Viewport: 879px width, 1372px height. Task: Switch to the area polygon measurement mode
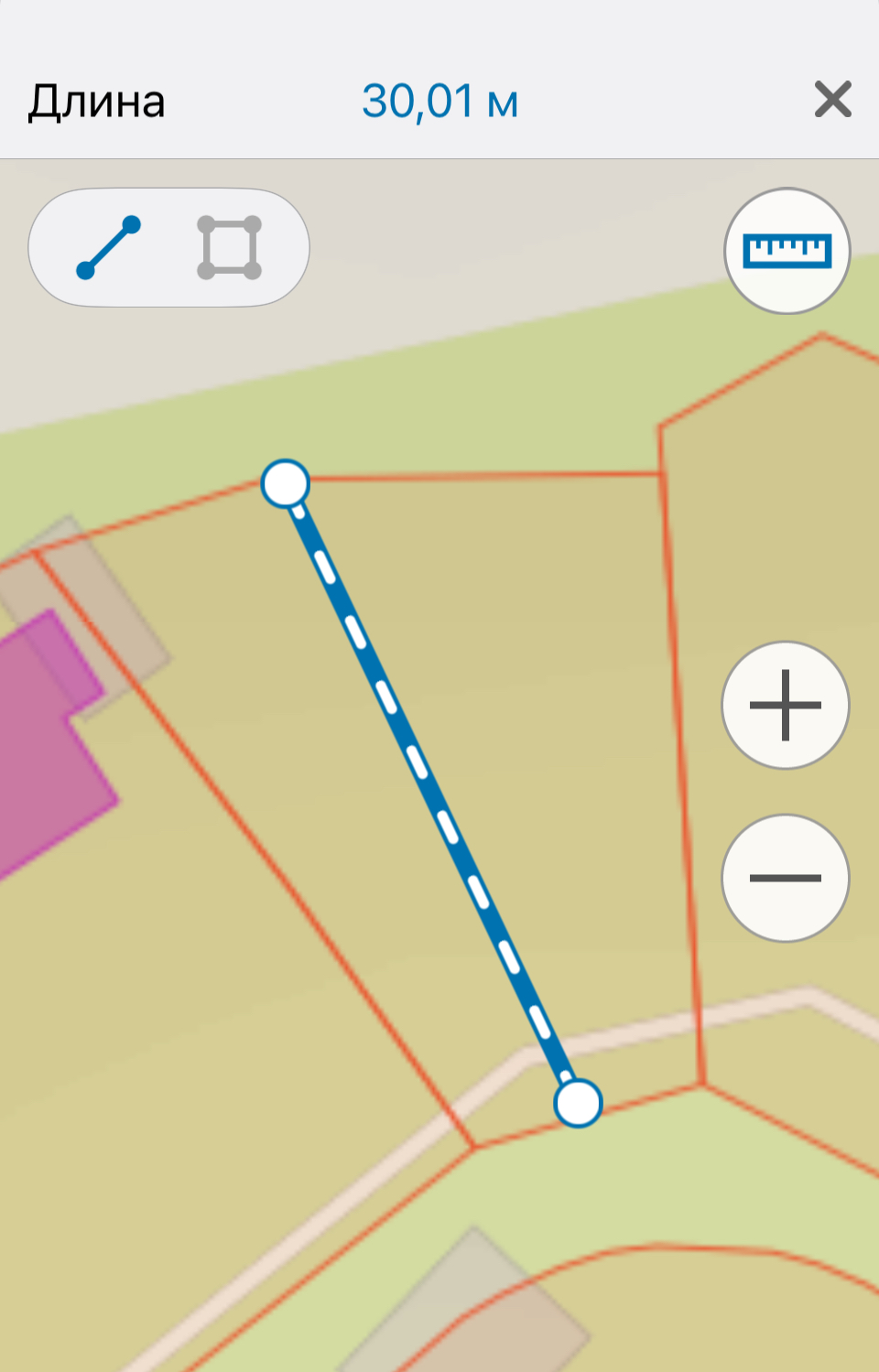click(229, 247)
